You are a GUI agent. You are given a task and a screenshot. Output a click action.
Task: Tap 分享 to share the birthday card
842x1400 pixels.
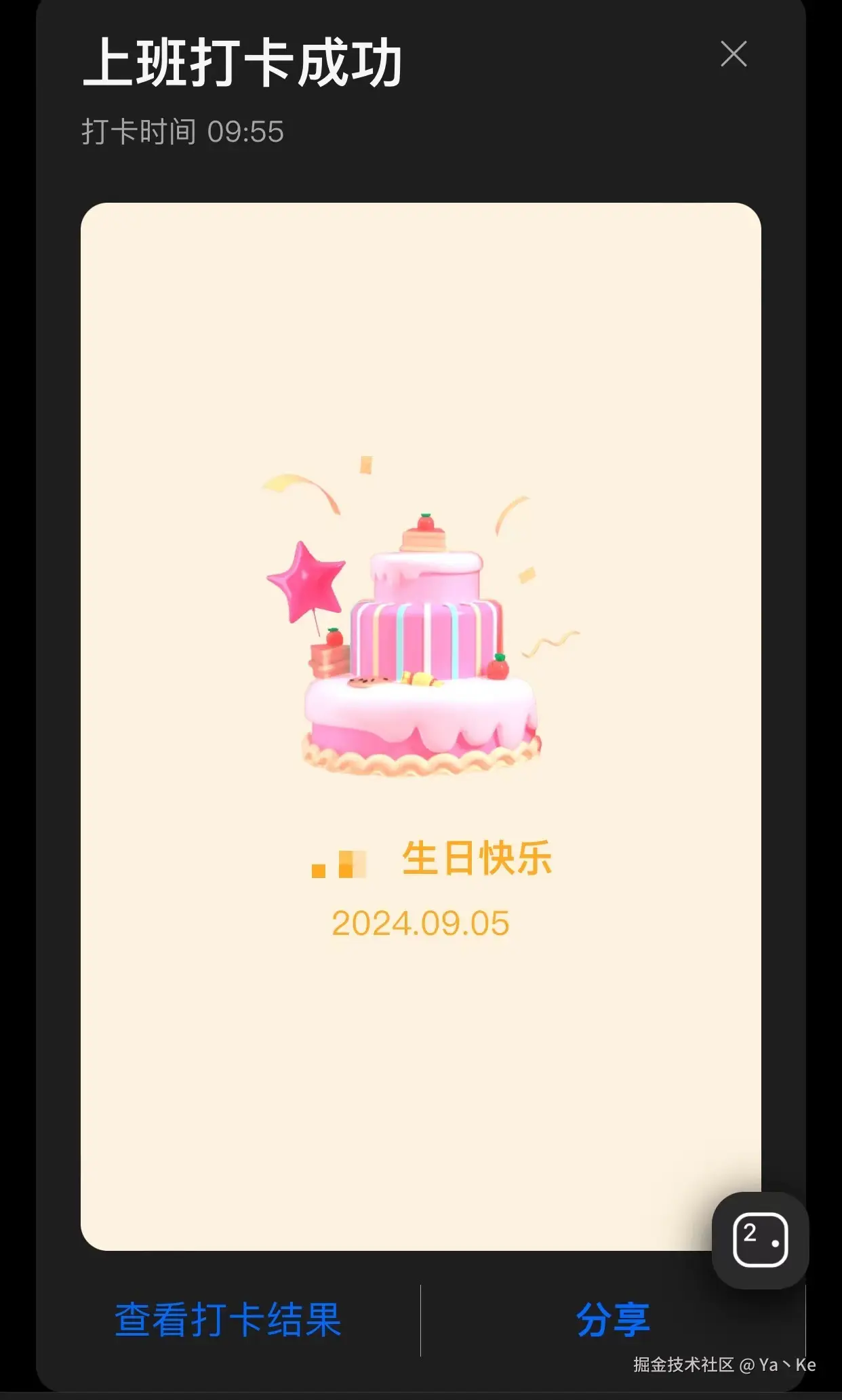click(613, 1319)
